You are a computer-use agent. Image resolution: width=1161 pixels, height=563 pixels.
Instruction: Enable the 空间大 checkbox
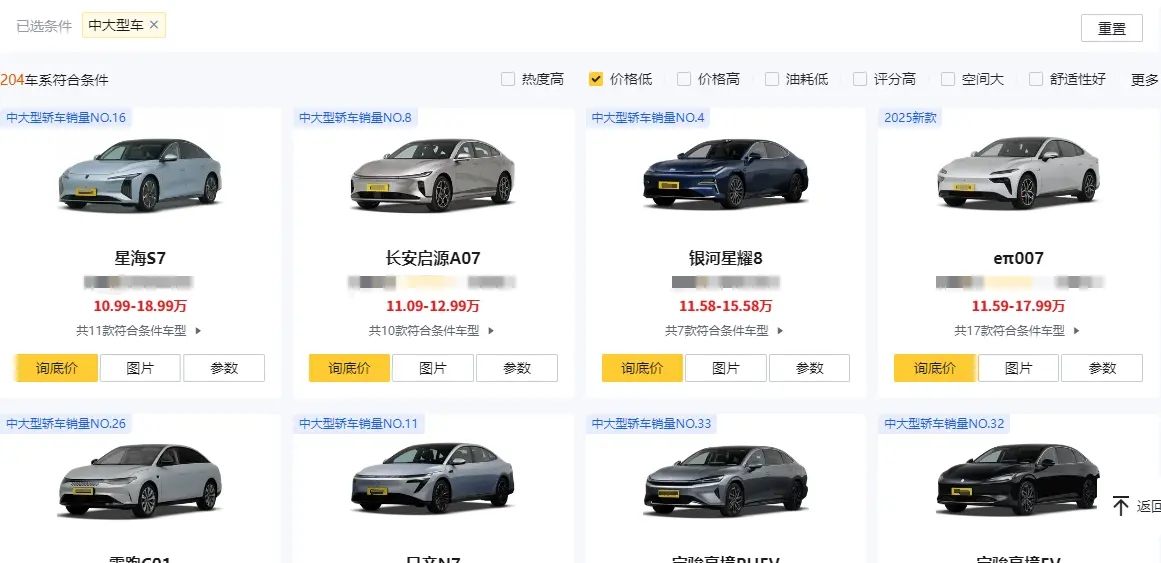(948, 79)
